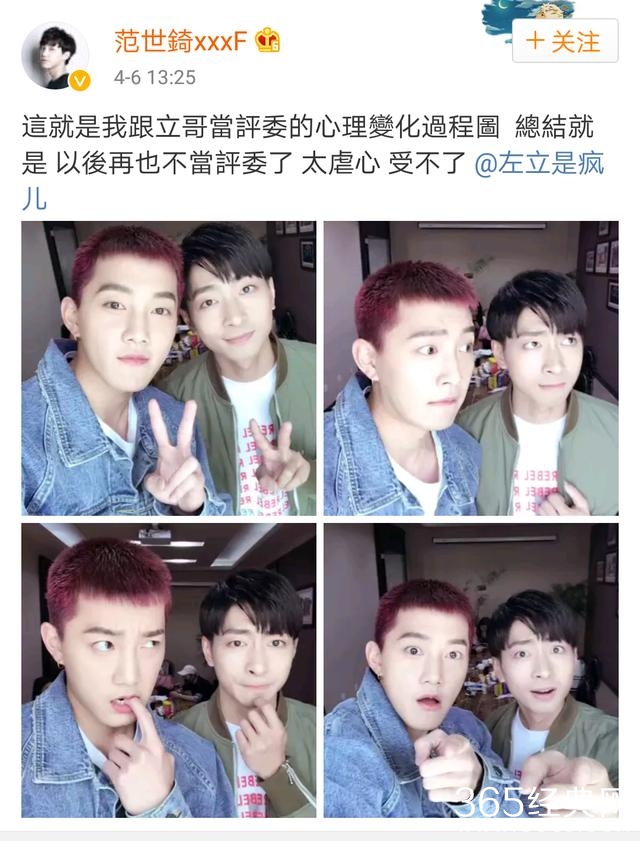Open the top-right photo in the post
The height and width of the screenshot is (841, 640).
click(470, 368)
